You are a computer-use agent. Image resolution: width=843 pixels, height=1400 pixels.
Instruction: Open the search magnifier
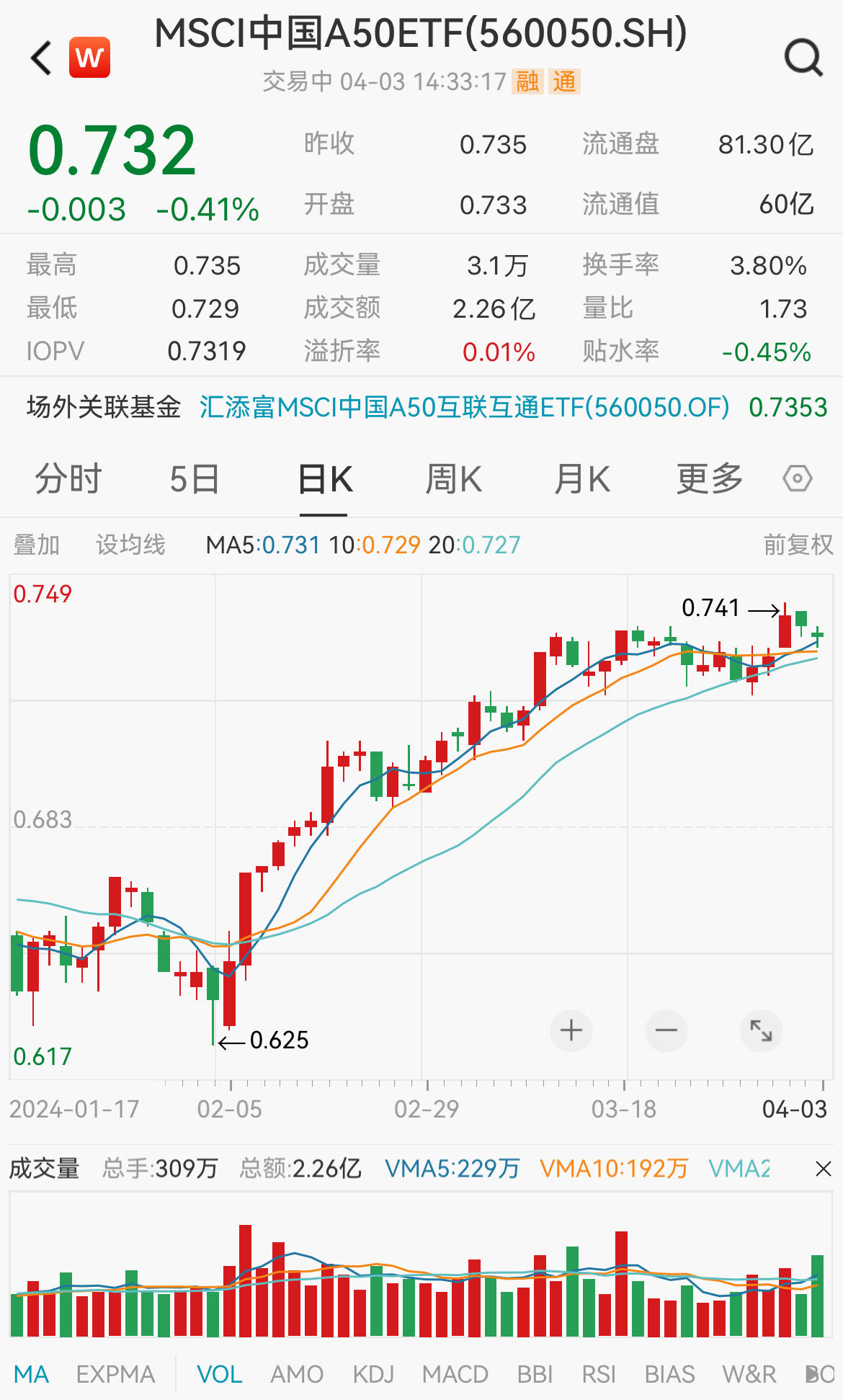(803, 58)
